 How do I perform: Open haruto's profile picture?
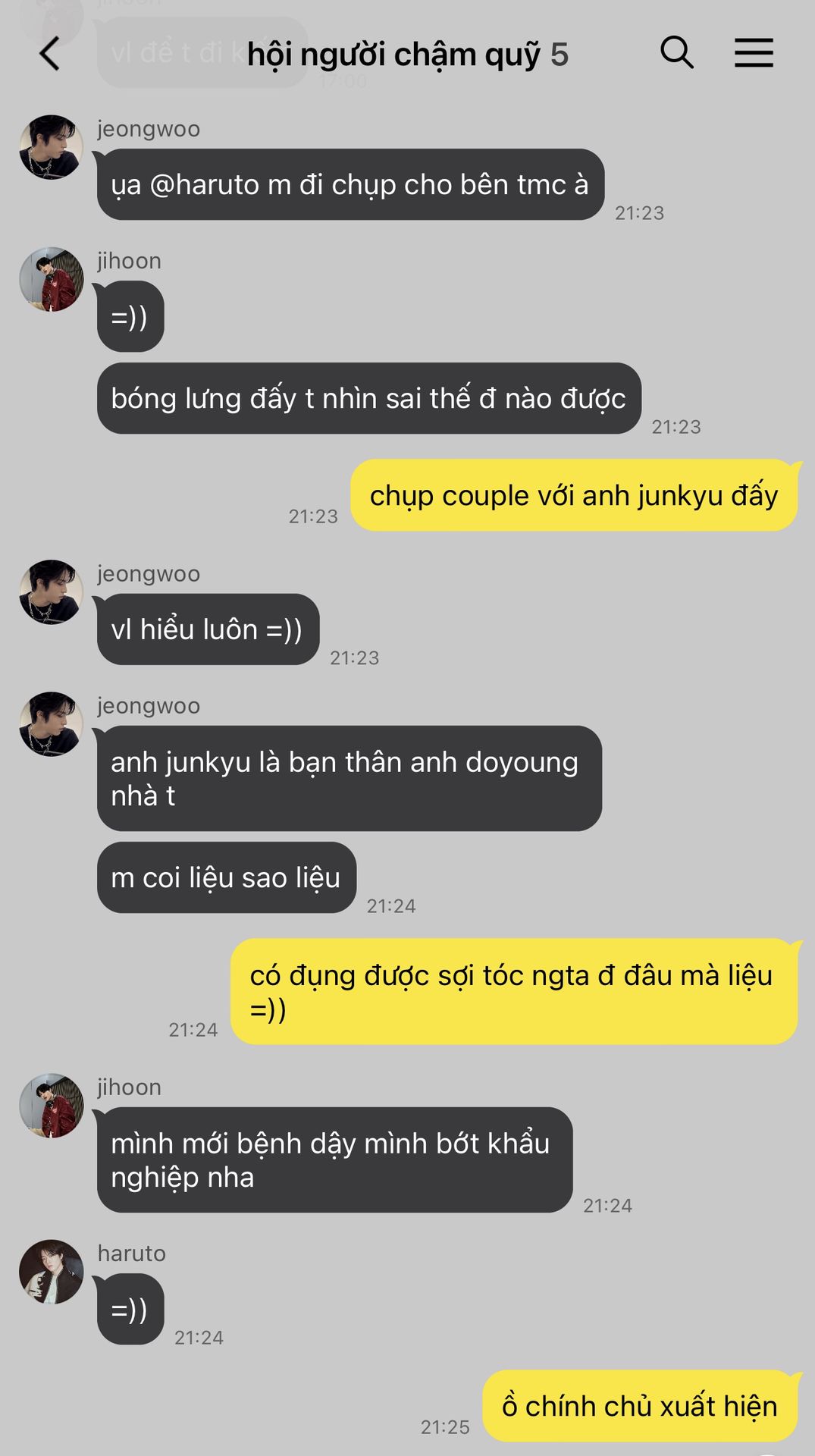(52, 1272)
